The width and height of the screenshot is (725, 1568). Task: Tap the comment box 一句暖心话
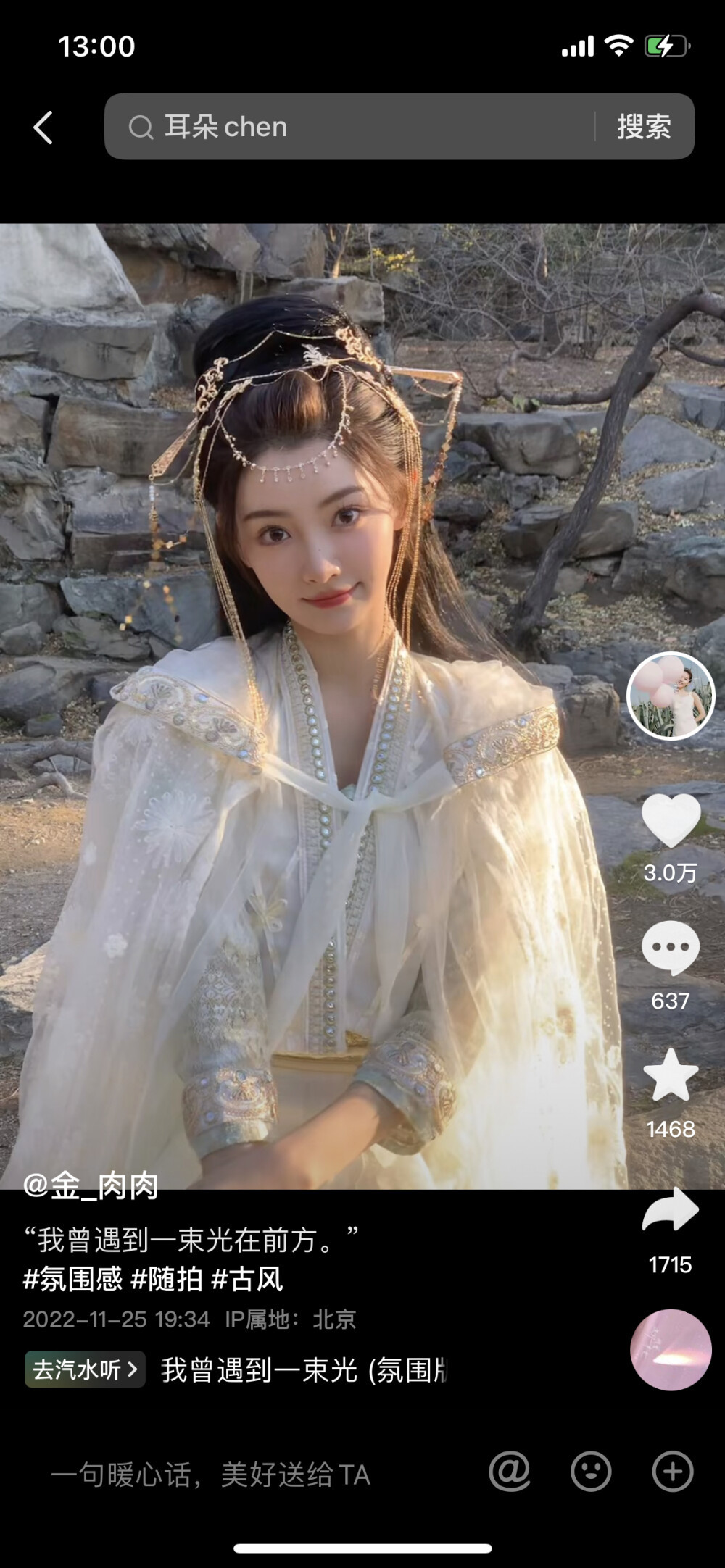(210, 1475)
